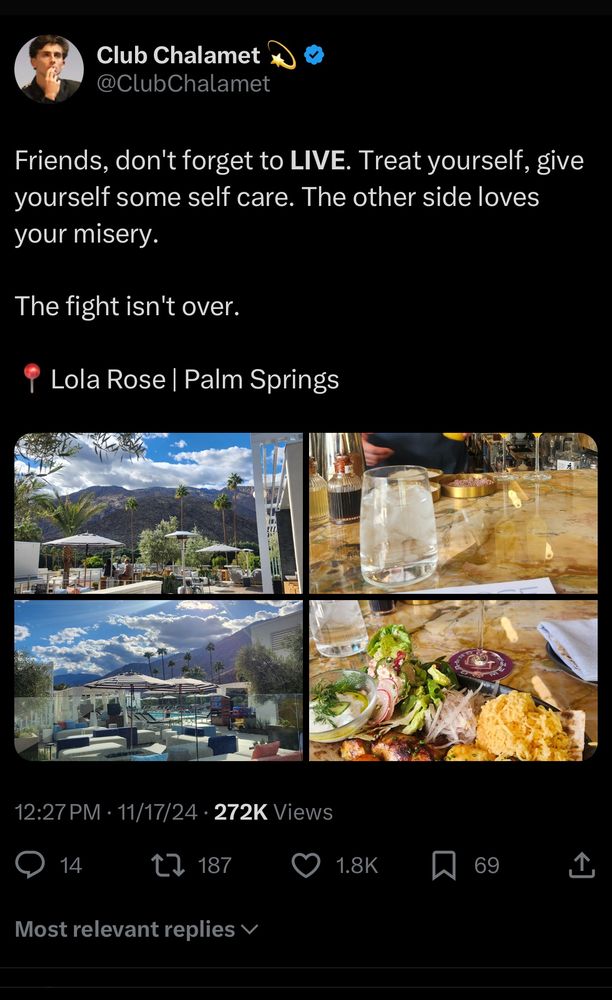Open the salad and food plate photo
612x1000 pixels.
click(x=453, y=680)
